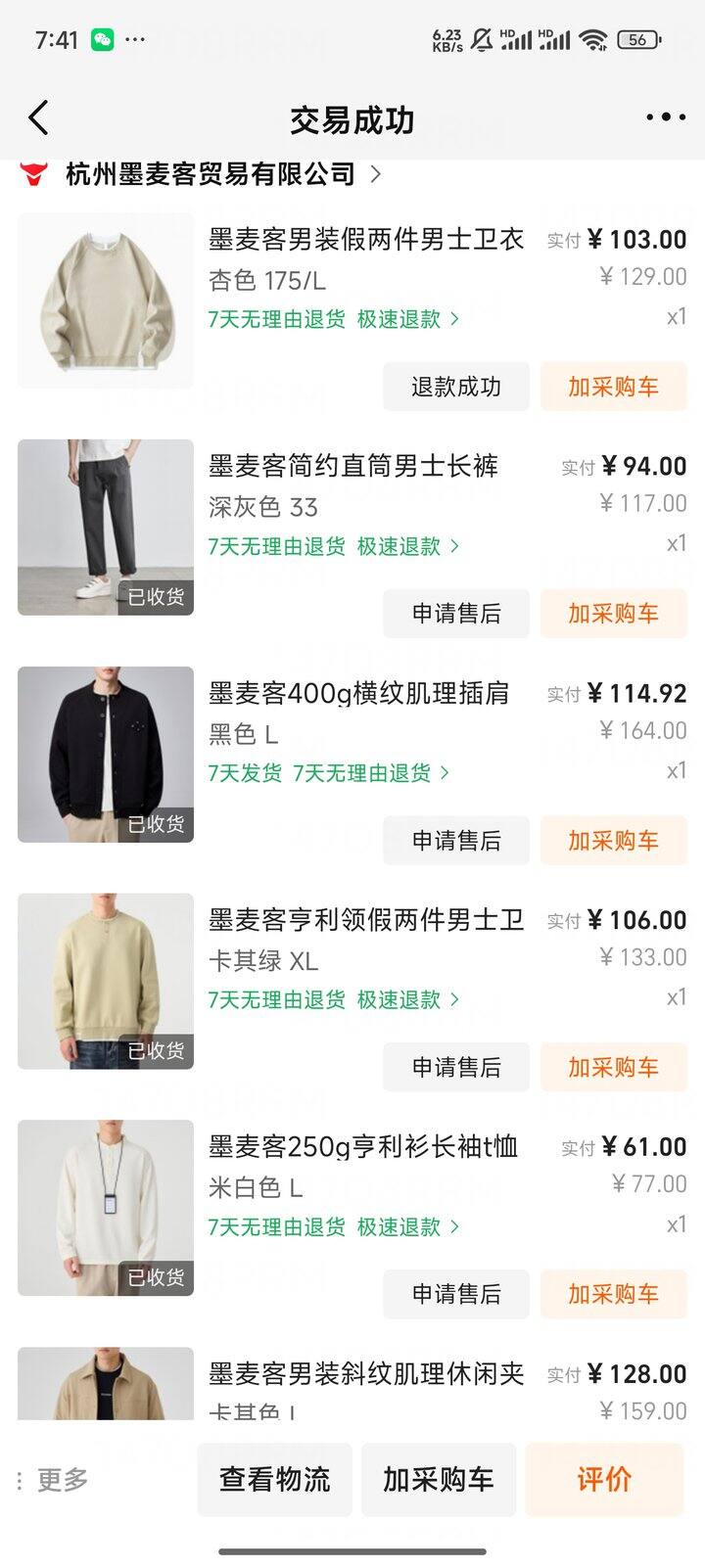Tap 退款成功 on the 假两件男士卫衣 item
705x1568 pixels.
[455, 387]
